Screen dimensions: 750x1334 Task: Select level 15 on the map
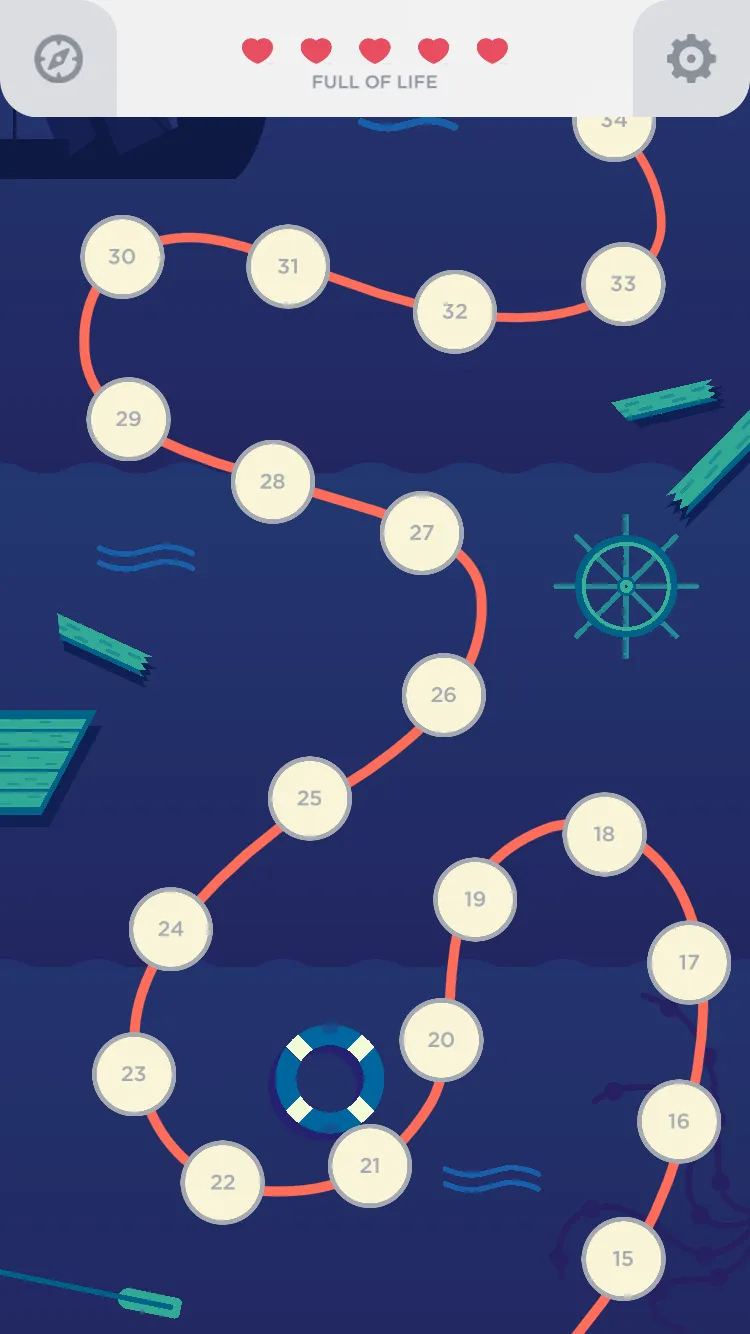[623, 1258]
